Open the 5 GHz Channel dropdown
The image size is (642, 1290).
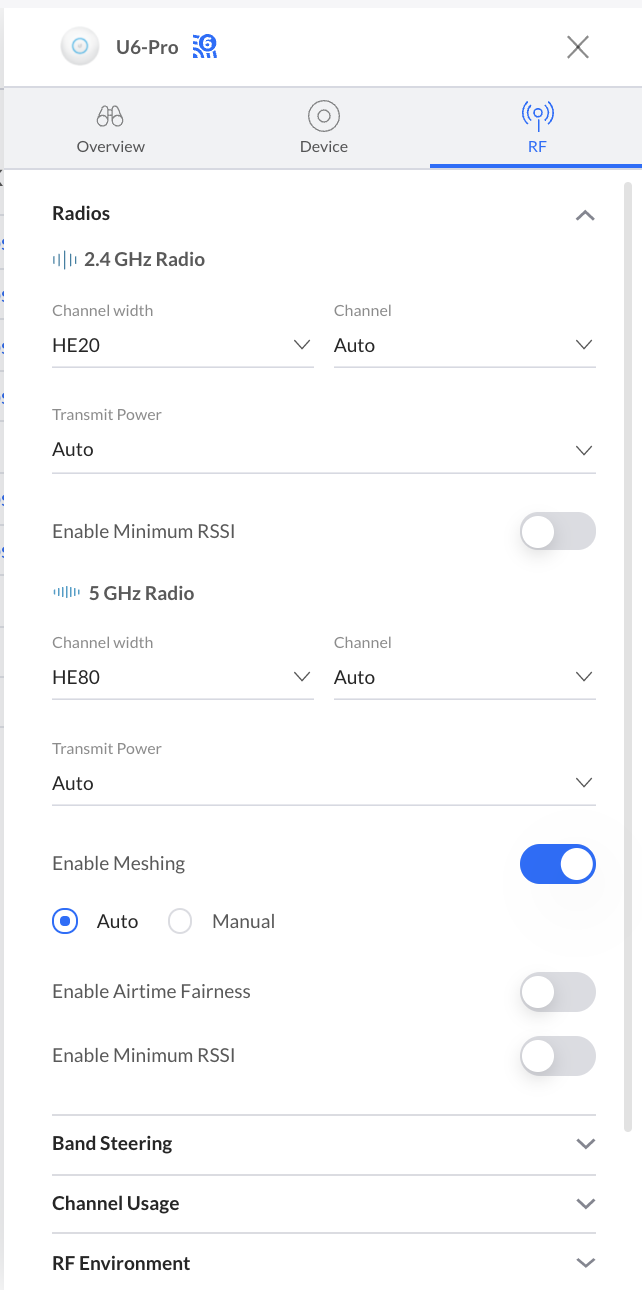point(465,677)
